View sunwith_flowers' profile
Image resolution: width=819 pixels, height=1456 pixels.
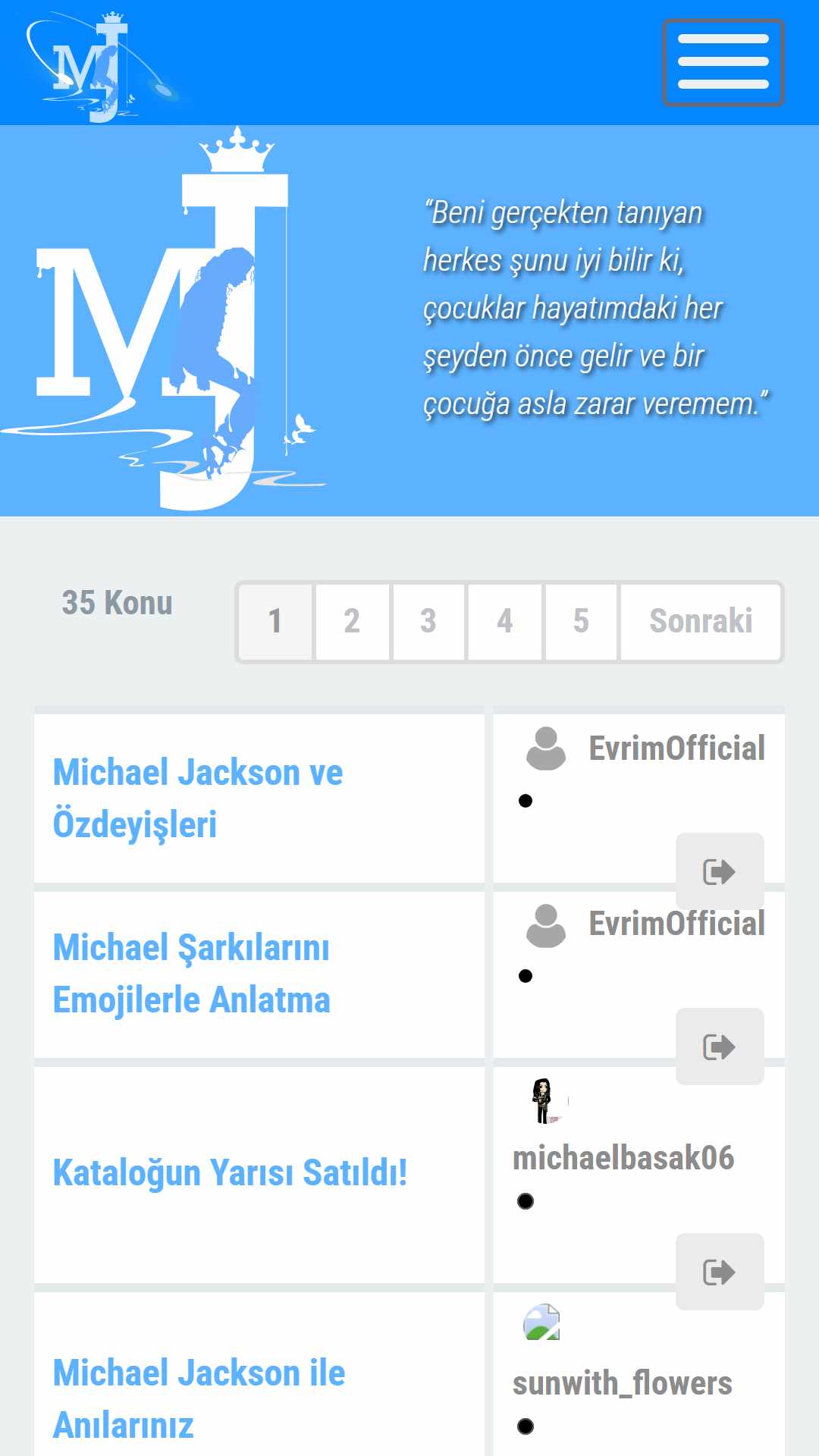(622, 1383)
